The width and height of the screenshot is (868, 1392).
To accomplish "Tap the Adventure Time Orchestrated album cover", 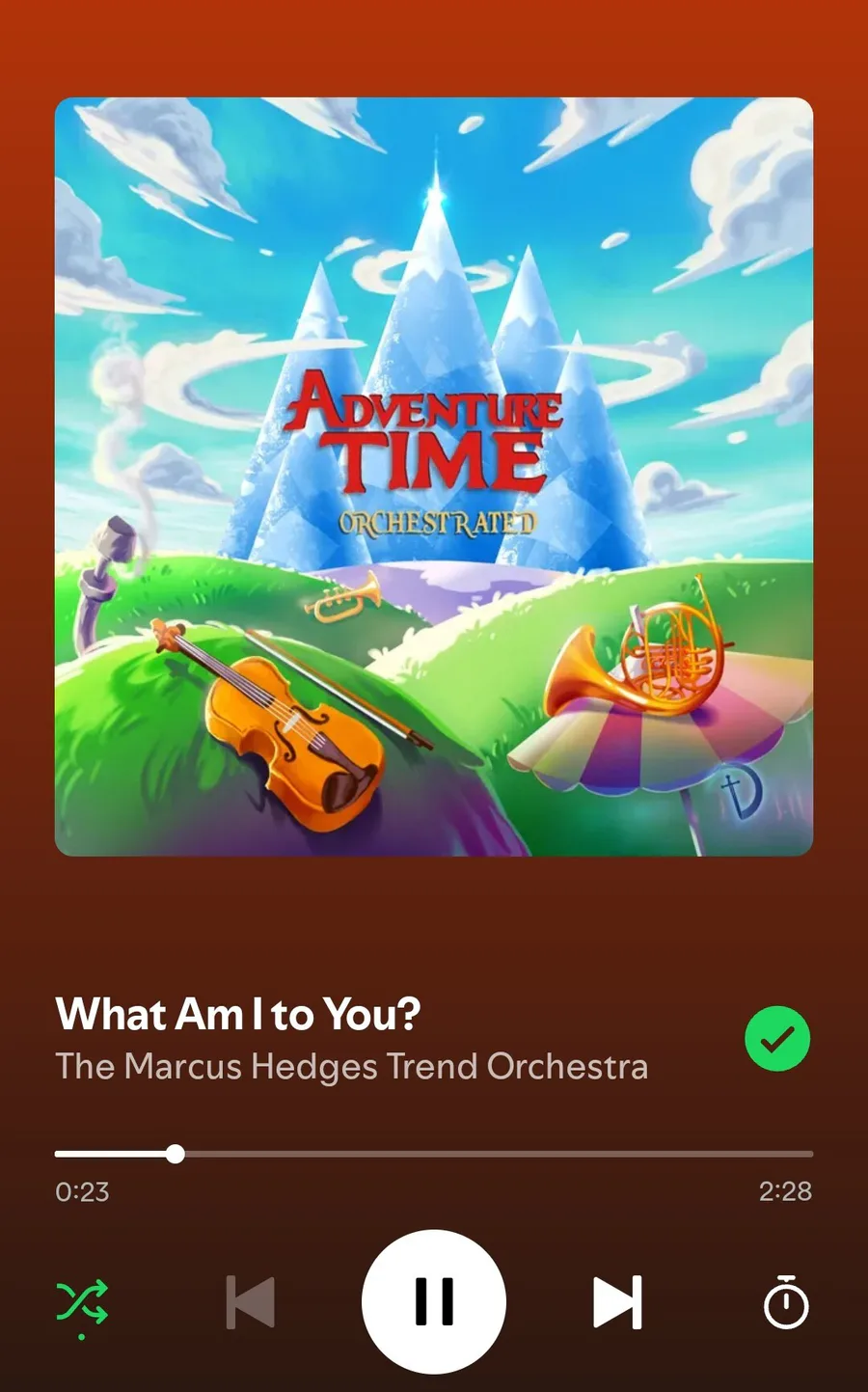I will click(434, 477).
